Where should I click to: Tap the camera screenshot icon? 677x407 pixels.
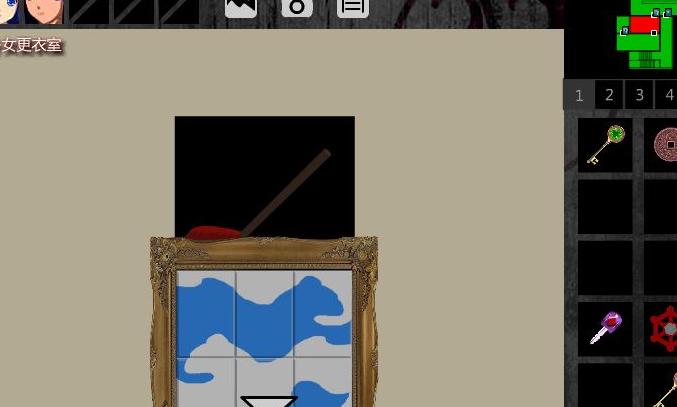click(x=296, y=8)
